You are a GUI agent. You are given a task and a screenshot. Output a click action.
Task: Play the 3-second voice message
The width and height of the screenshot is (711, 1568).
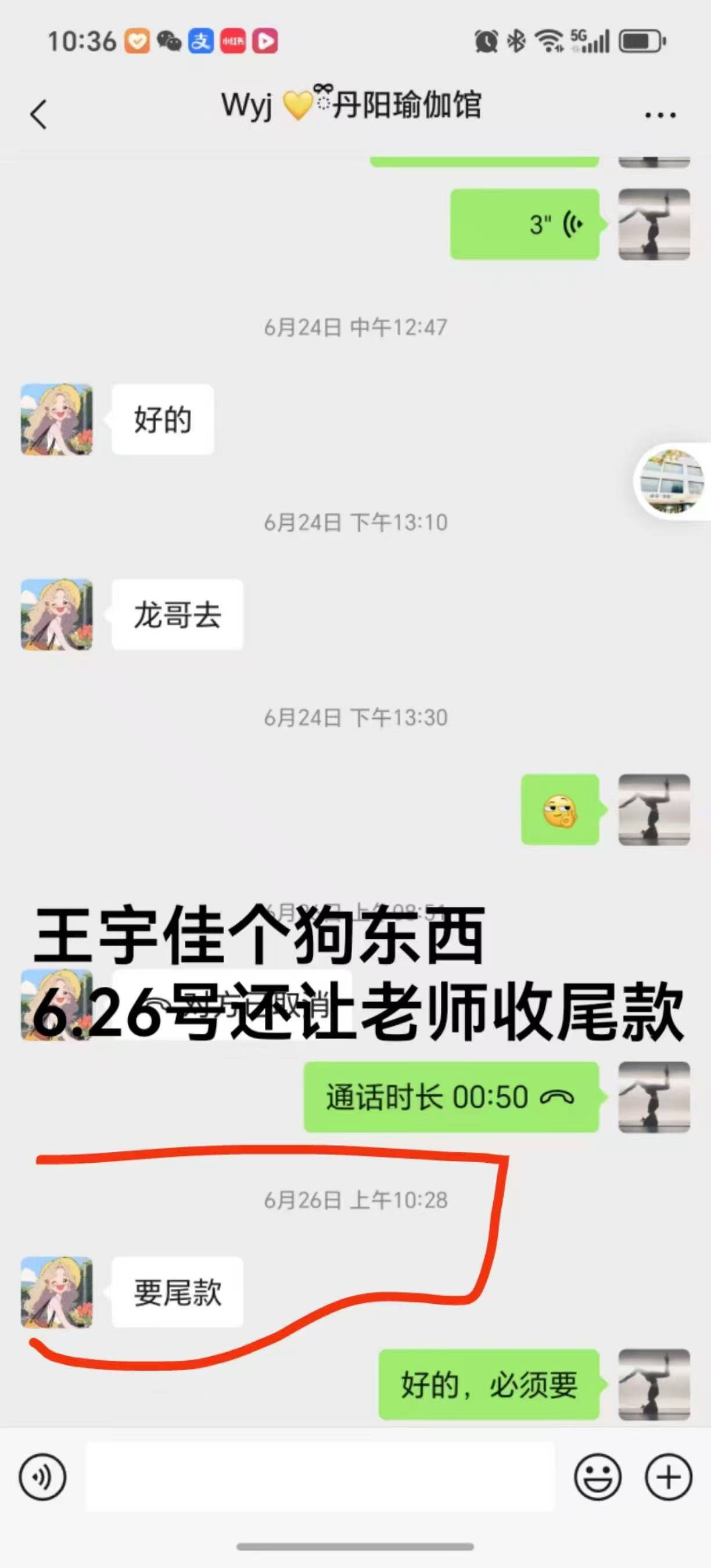tap(525, 224)
